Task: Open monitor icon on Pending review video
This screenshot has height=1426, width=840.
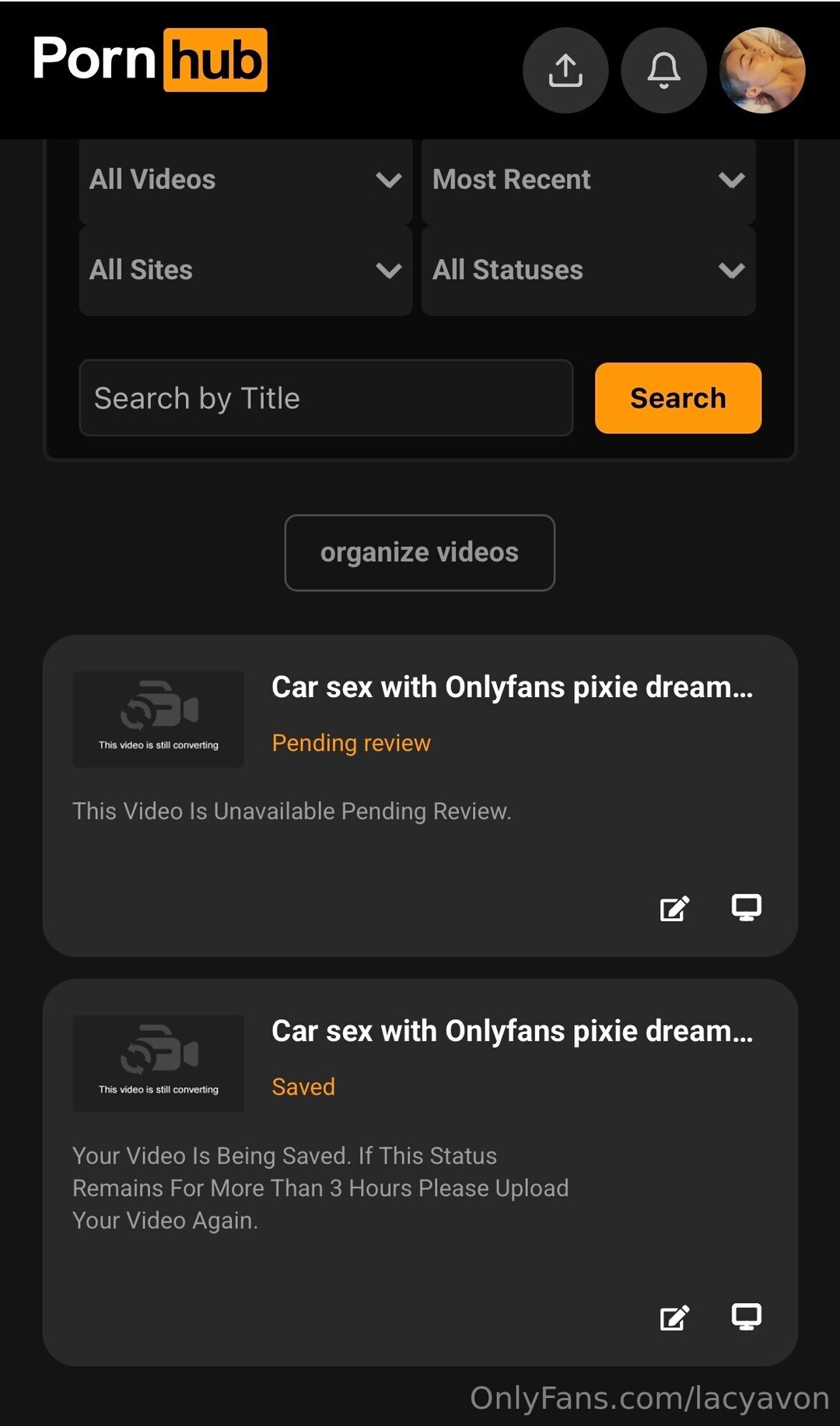Action: pyautogui.click(x=746, y=907)
